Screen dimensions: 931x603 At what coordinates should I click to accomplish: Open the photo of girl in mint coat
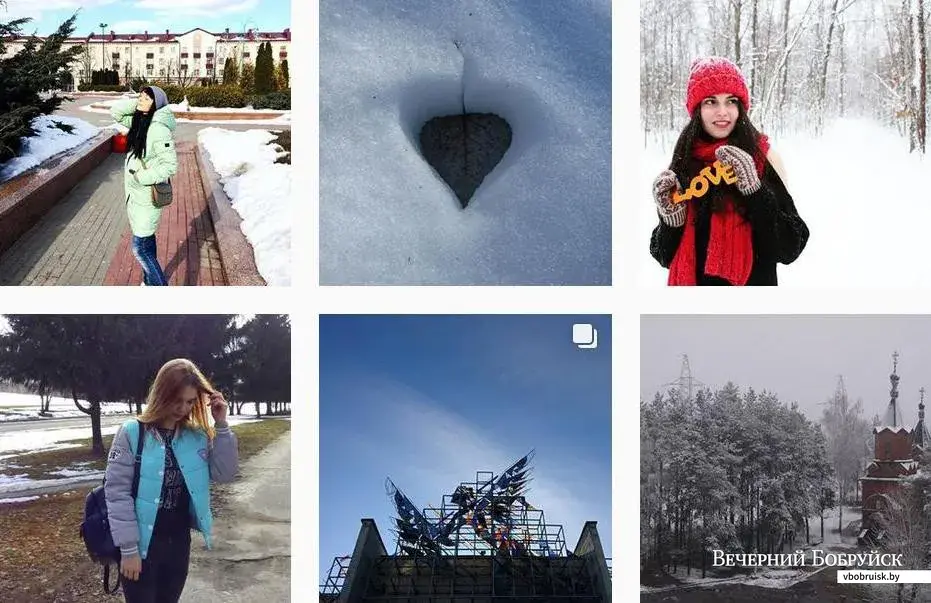(x=145, y=143)
